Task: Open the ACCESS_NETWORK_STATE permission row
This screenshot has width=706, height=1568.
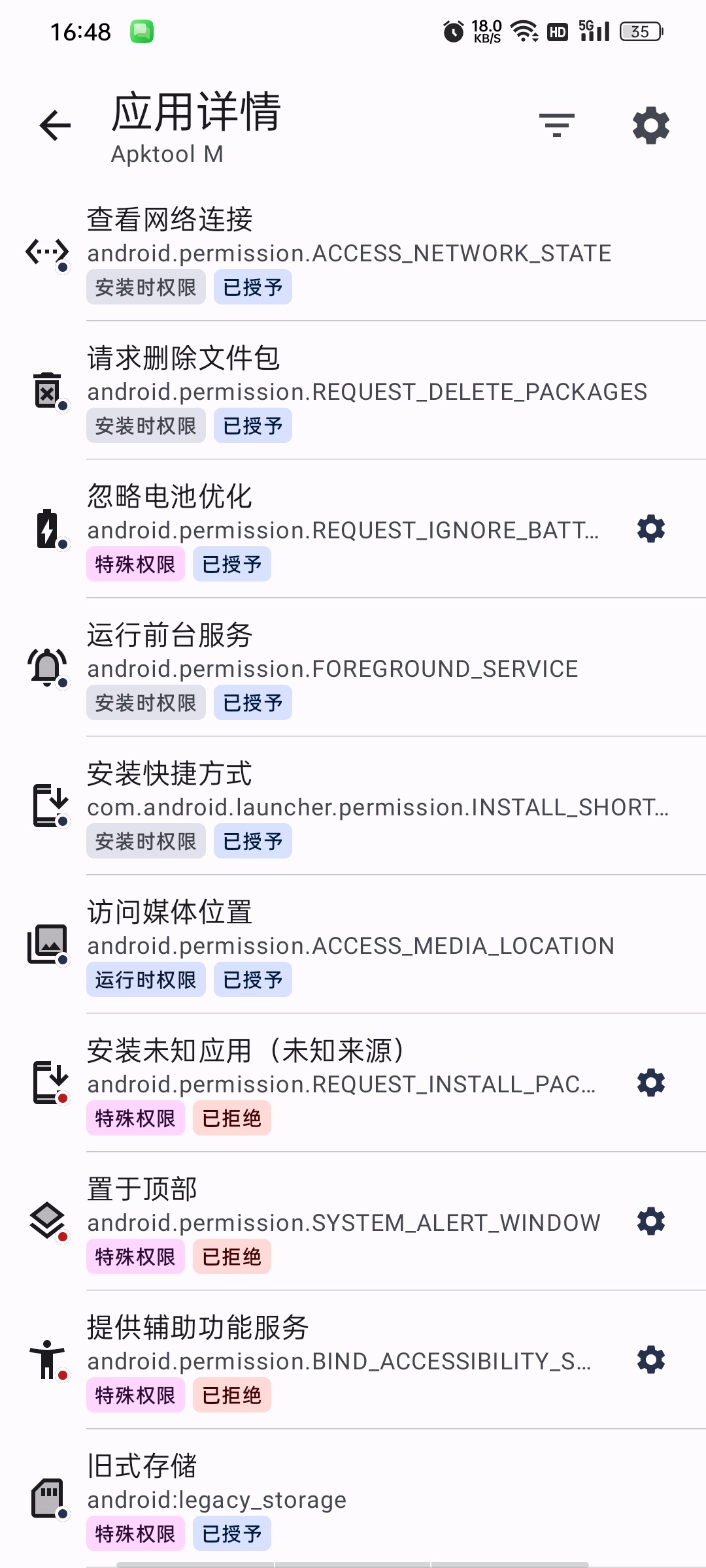Action: click(353, 252)
